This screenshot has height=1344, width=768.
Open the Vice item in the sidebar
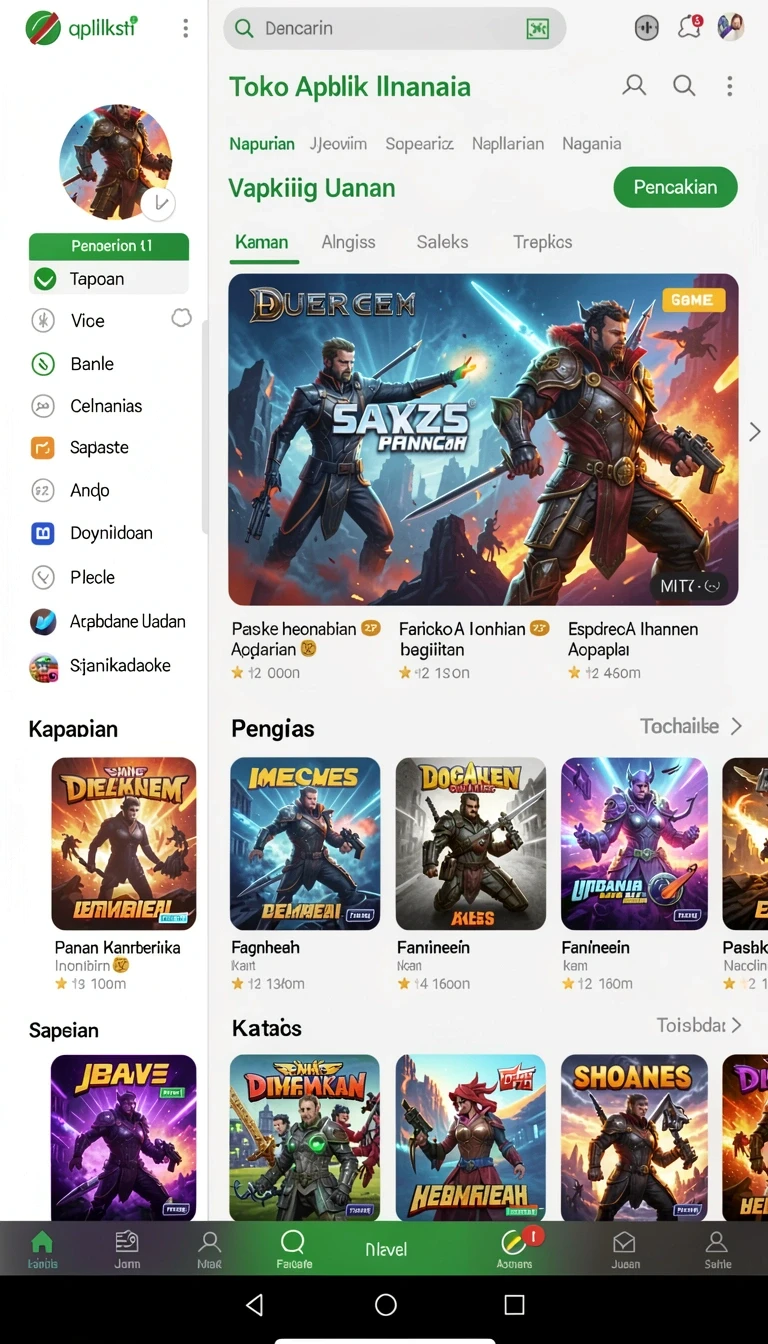coord(109,321)
